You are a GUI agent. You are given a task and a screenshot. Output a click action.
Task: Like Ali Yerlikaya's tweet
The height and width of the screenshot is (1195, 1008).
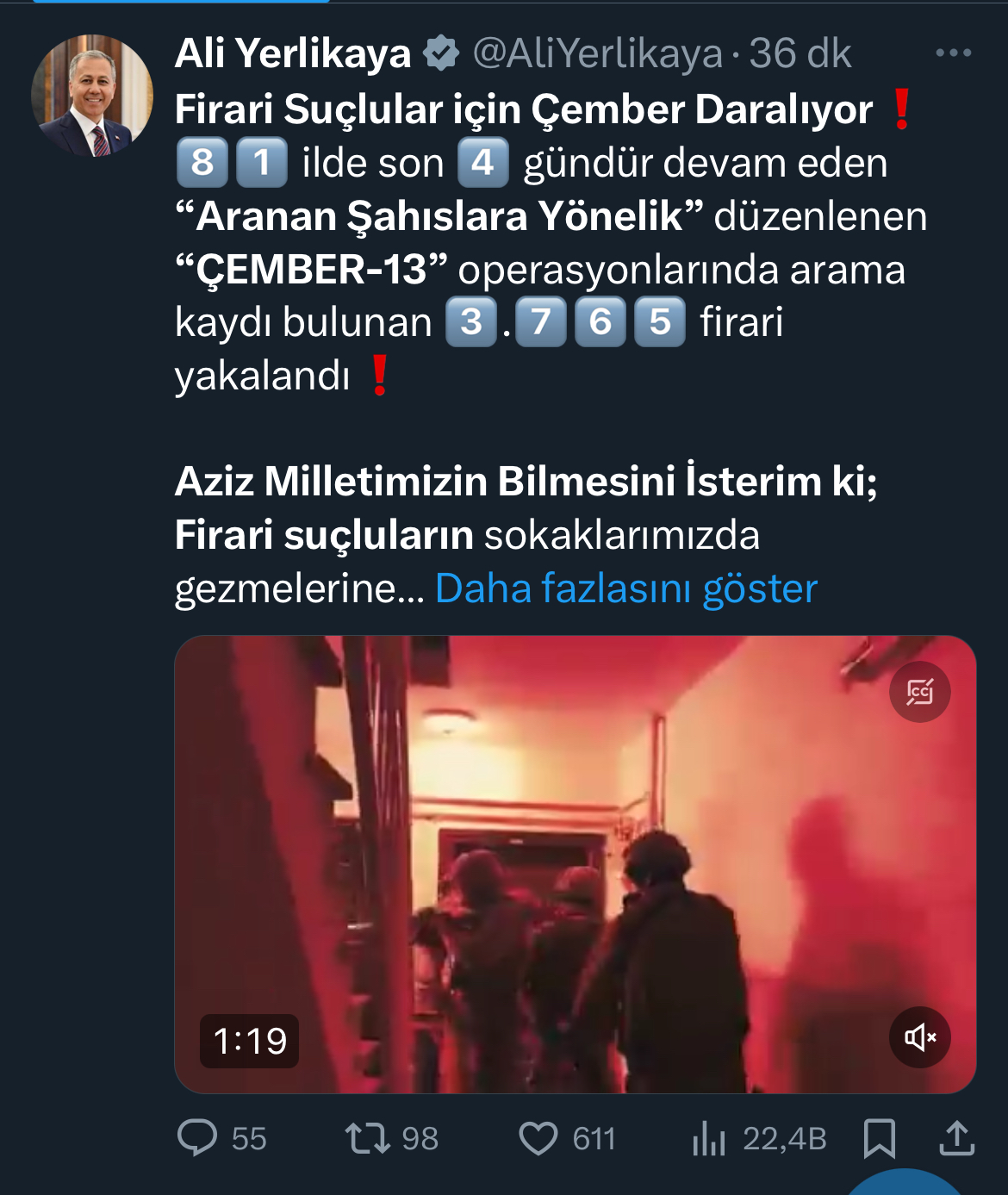[x=538, y=1138]
